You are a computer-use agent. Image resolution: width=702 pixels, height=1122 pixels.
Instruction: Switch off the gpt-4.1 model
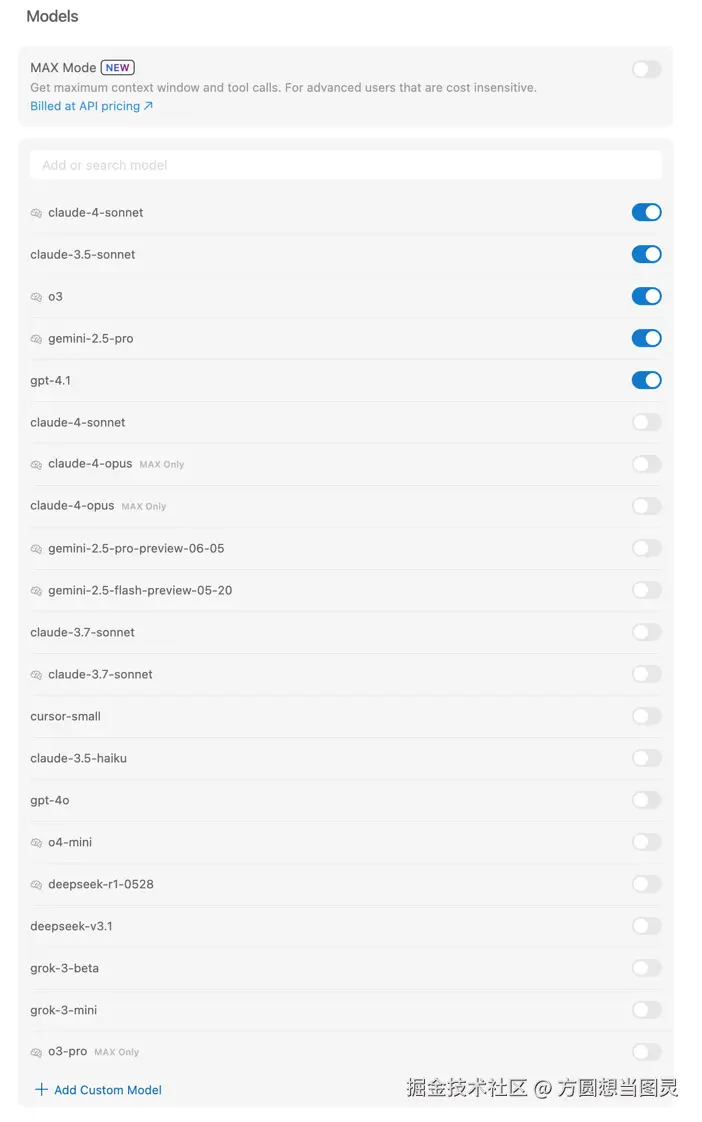click(x=646, y=380)
